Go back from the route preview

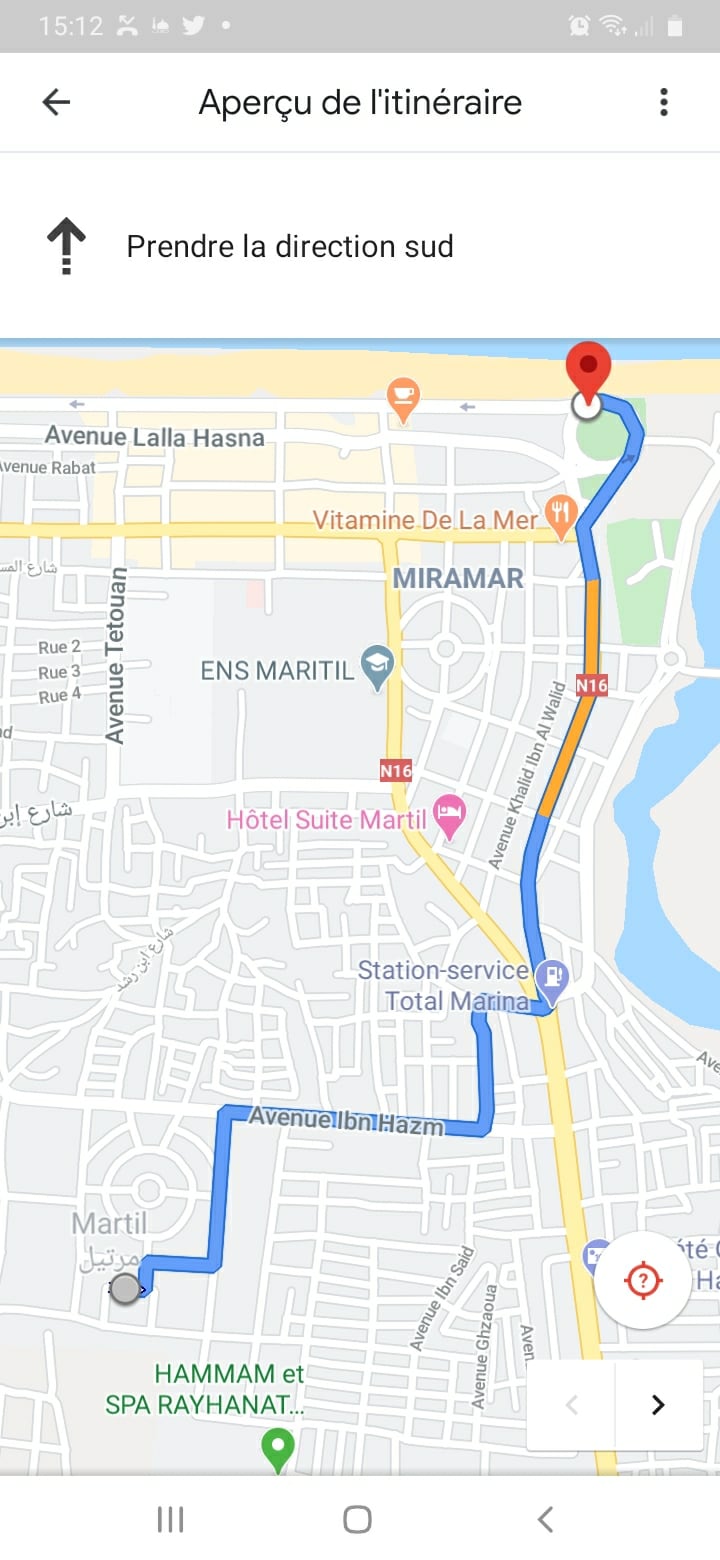point(56,102)
